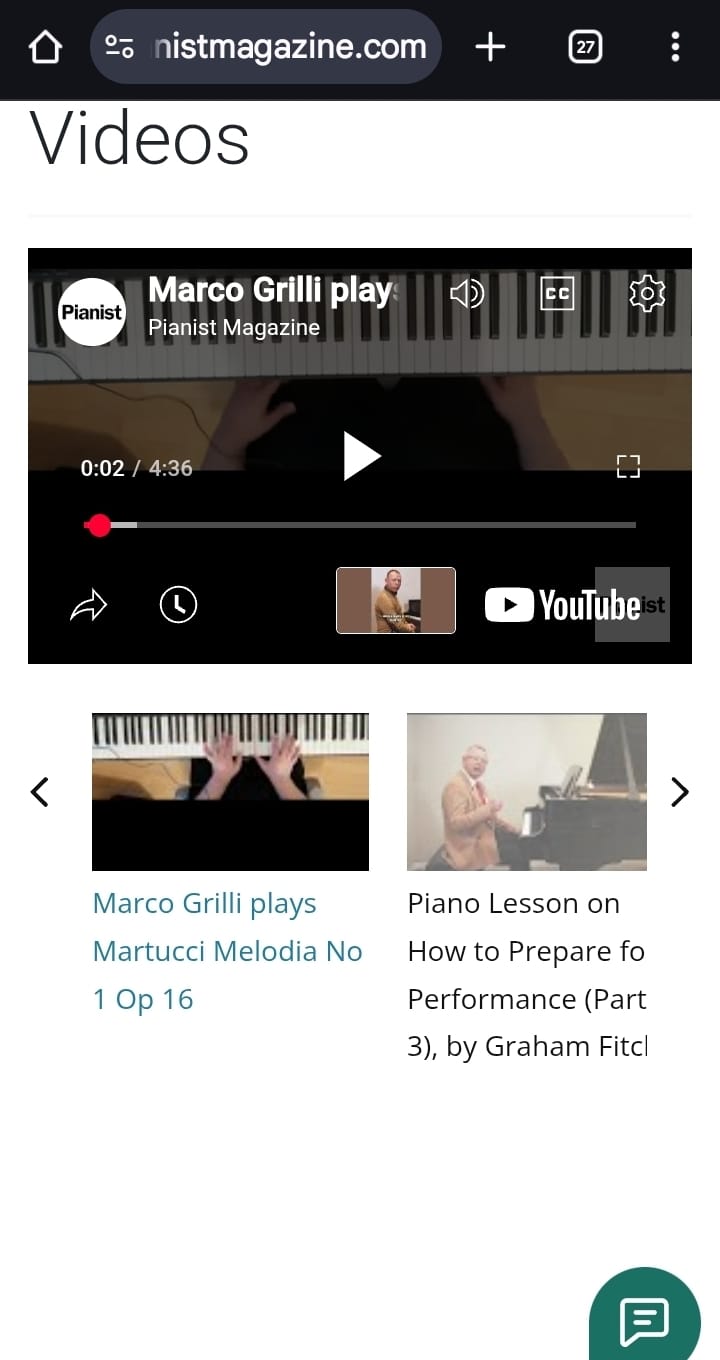Go to the browser home page
Viewport: 720px width, 1360px height.
(x=45, y=47)
